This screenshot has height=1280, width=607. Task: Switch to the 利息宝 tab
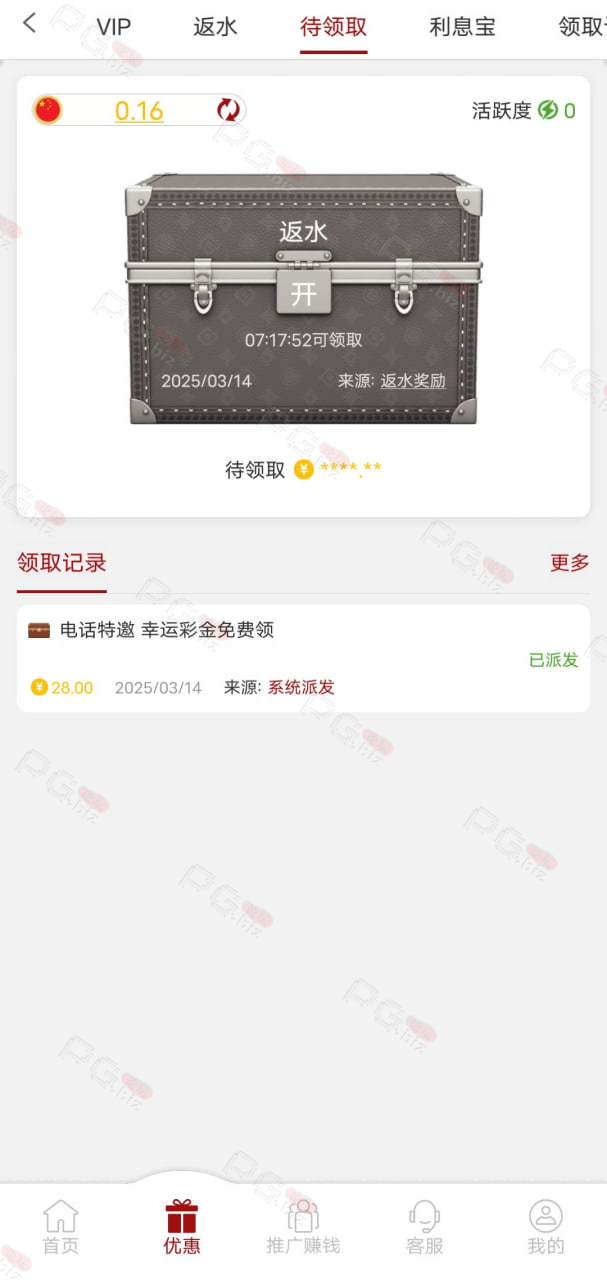click(x=462, y=27)
